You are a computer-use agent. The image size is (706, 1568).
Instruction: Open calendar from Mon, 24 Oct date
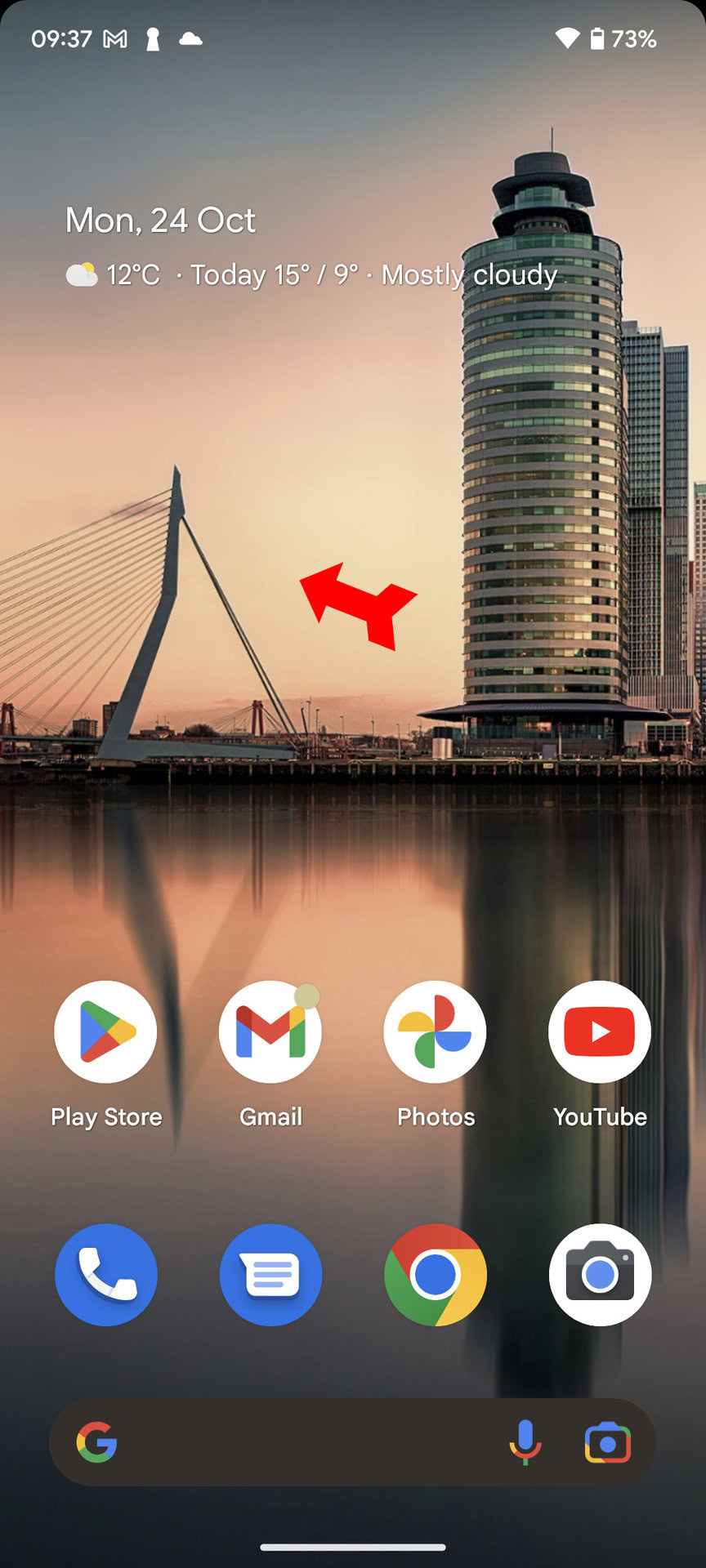coord(161,220)
